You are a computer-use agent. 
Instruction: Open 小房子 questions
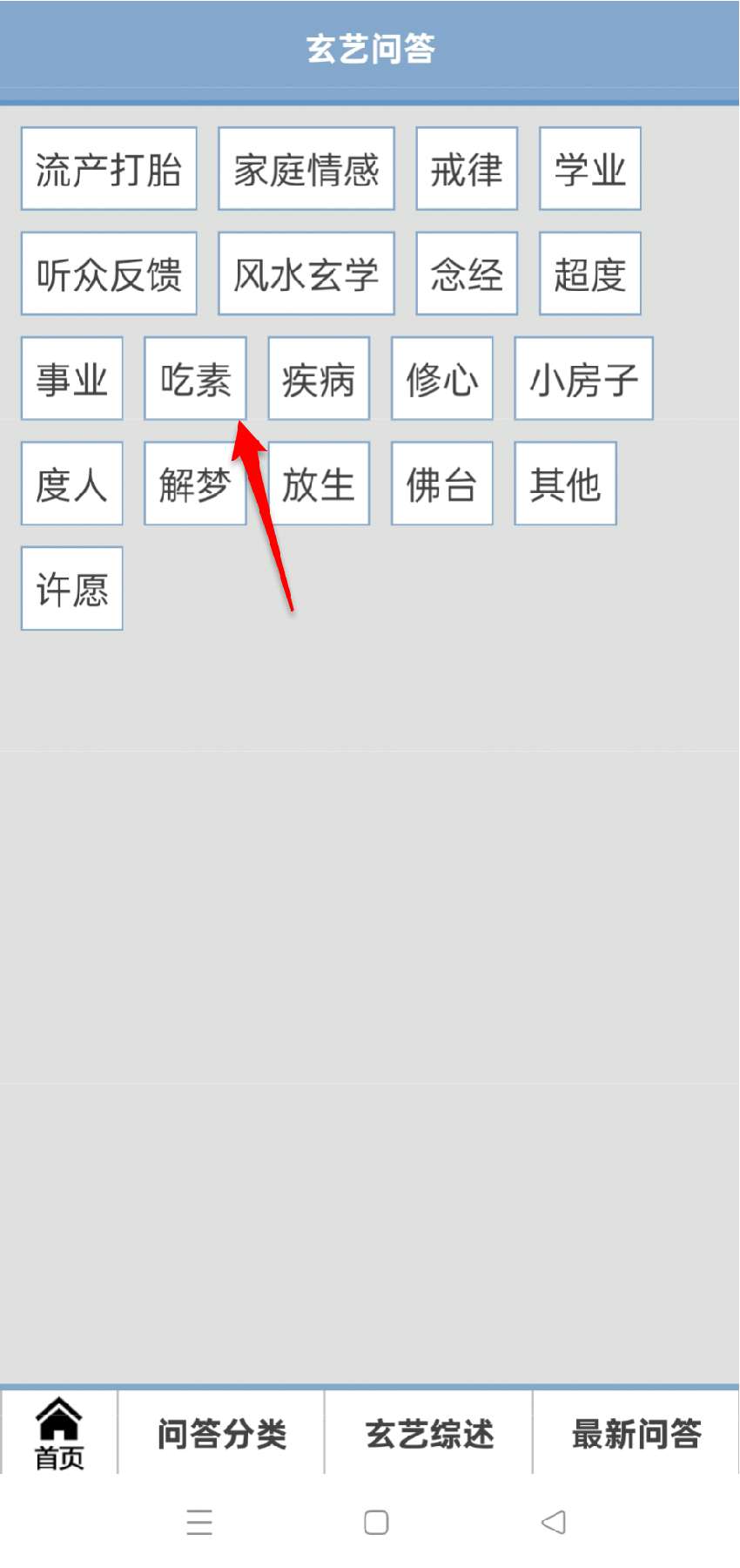click(x=583, y=379)
